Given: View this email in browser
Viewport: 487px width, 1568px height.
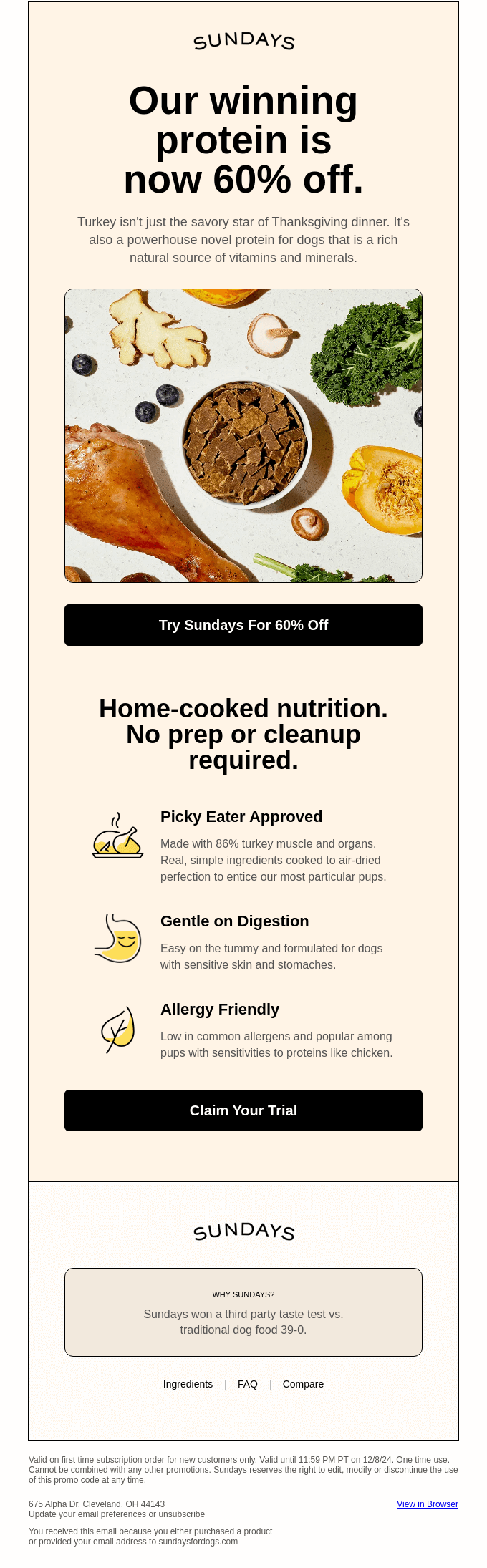Looking at the screenshot, I should [x=428, y=1504].
